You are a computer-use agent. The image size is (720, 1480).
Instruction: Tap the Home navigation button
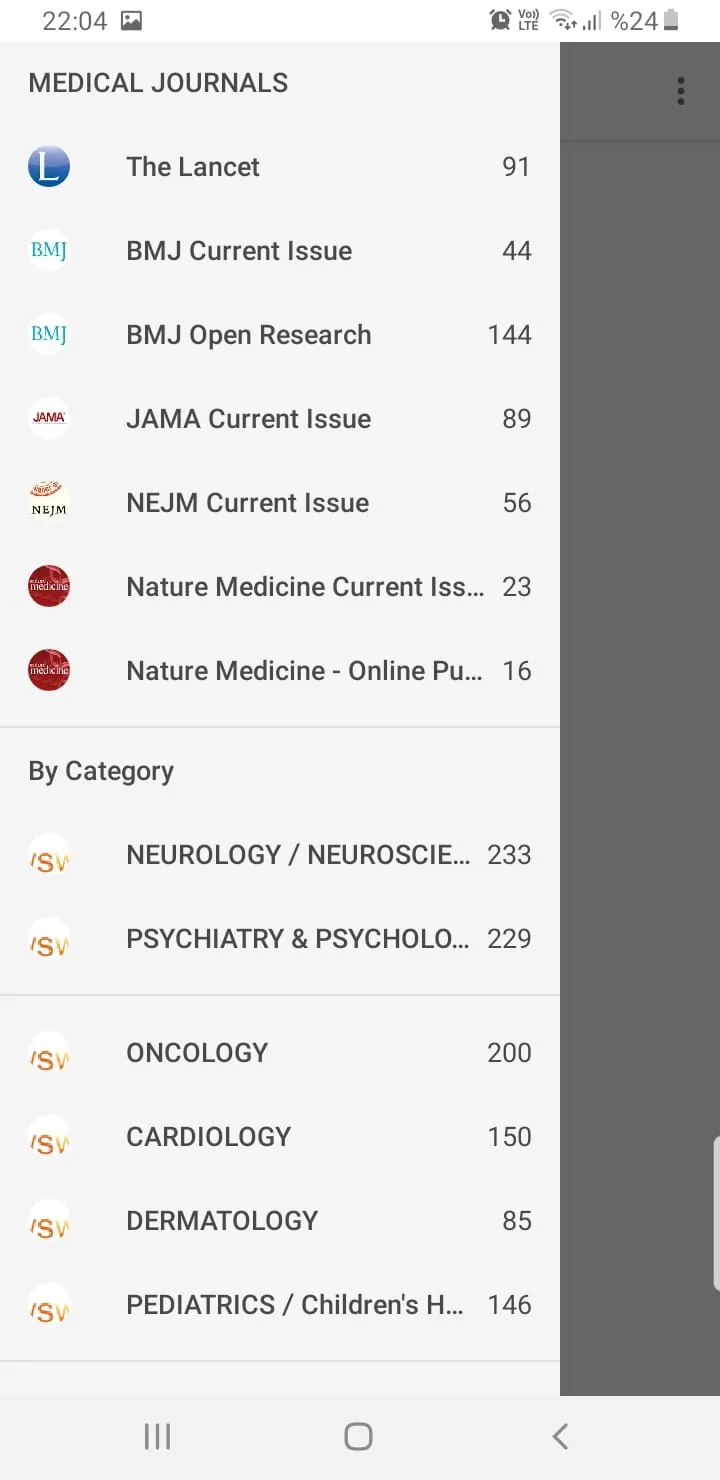356,1435
